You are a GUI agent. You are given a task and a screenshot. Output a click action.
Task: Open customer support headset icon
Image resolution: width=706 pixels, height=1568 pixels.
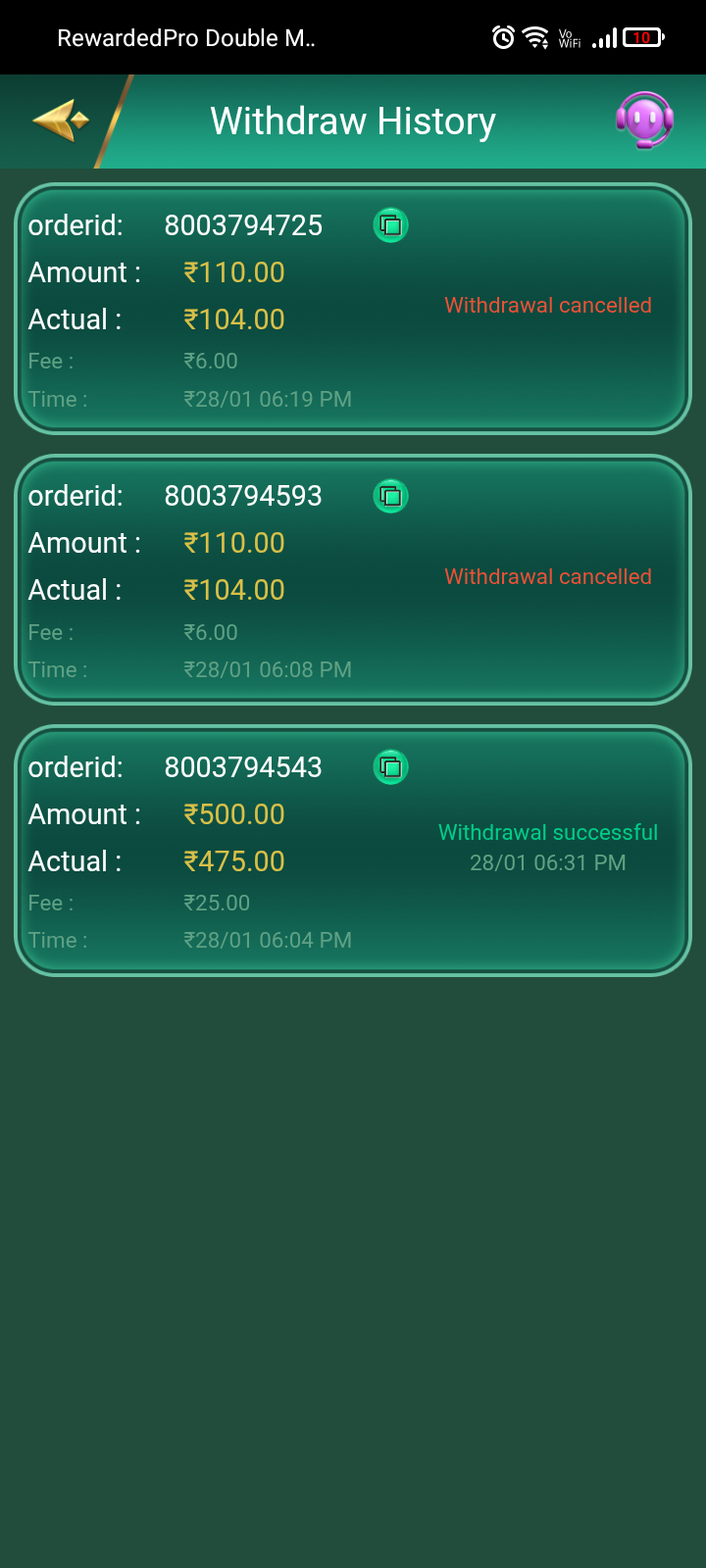coord(644,121)
